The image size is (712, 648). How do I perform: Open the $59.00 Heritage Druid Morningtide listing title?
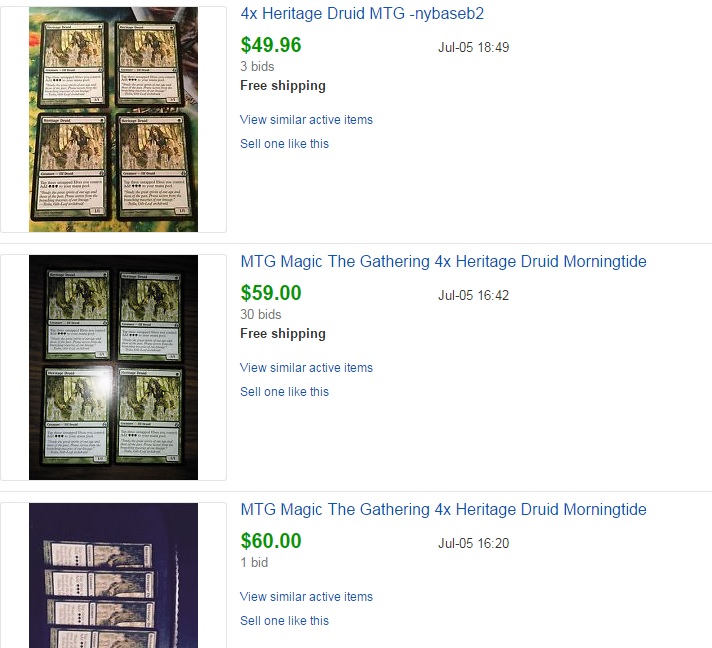443,262
